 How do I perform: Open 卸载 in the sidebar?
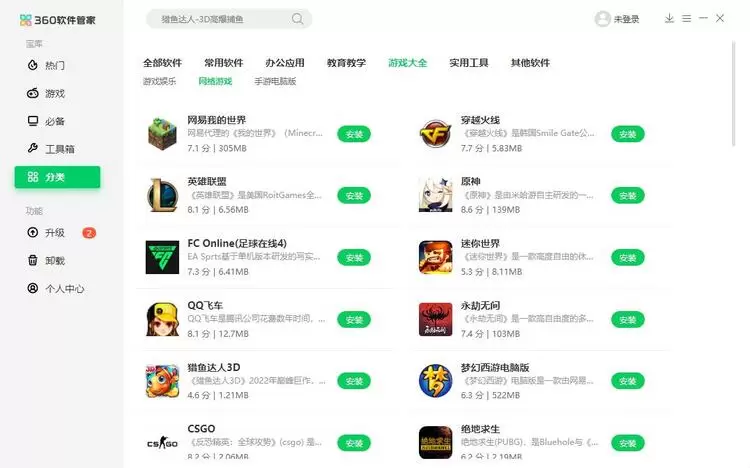(x=54, y=260)
